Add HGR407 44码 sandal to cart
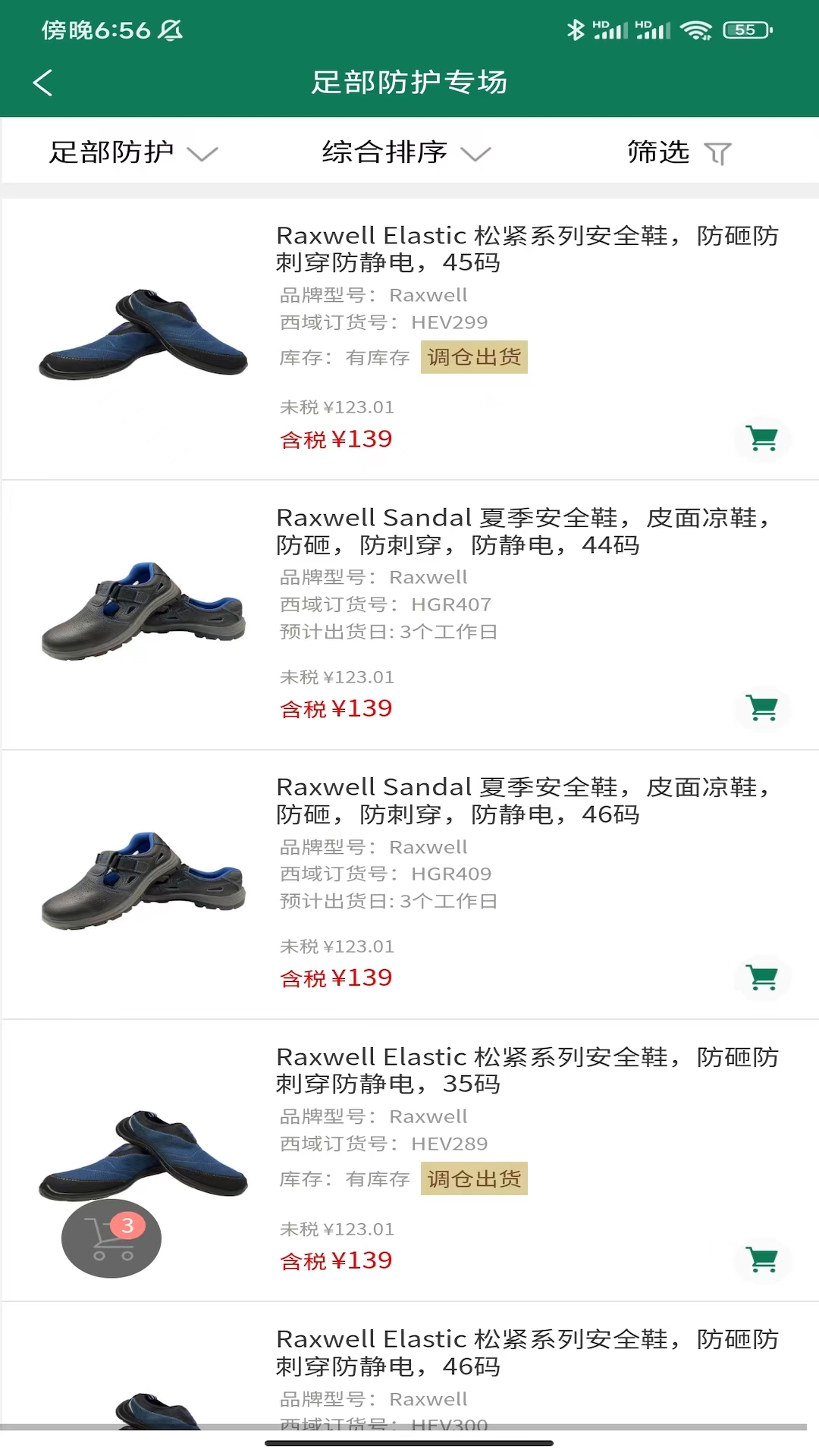819x1456 pixels. point(762,708)
